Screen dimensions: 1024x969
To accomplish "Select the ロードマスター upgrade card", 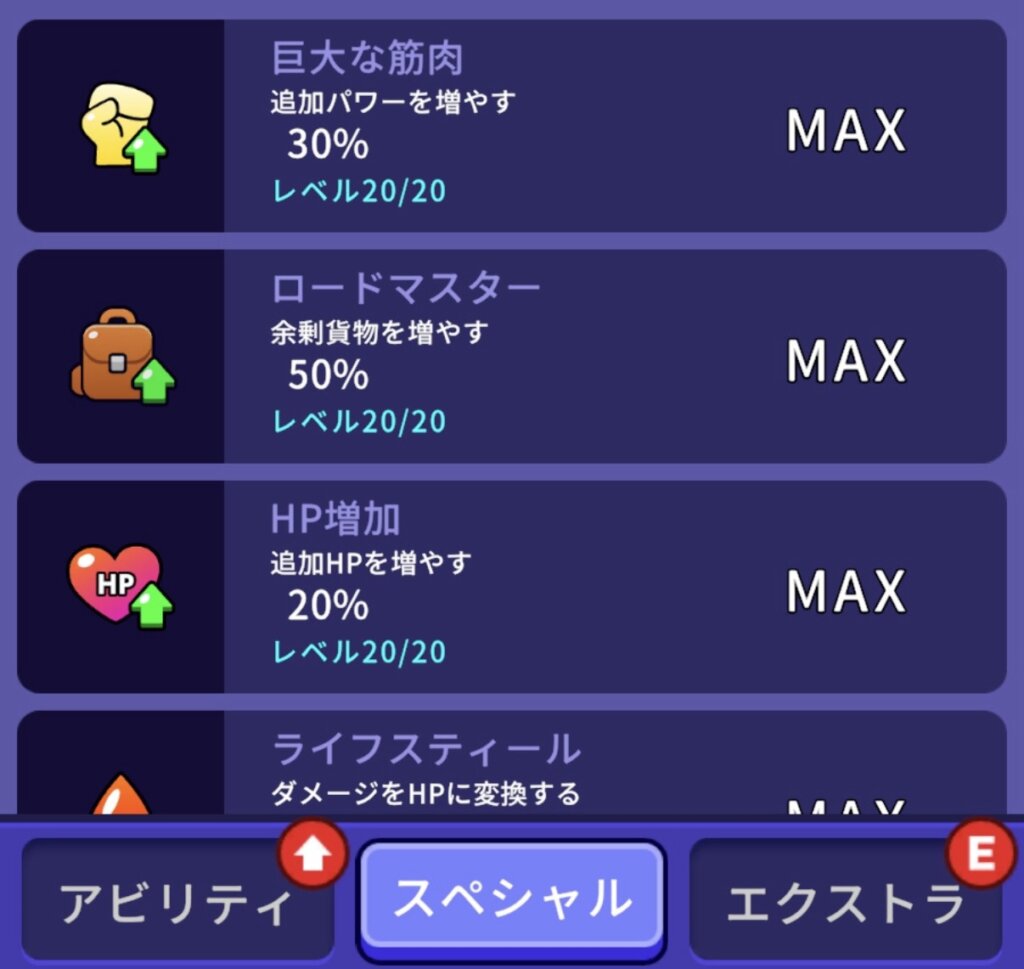I will tap(512, 356).
